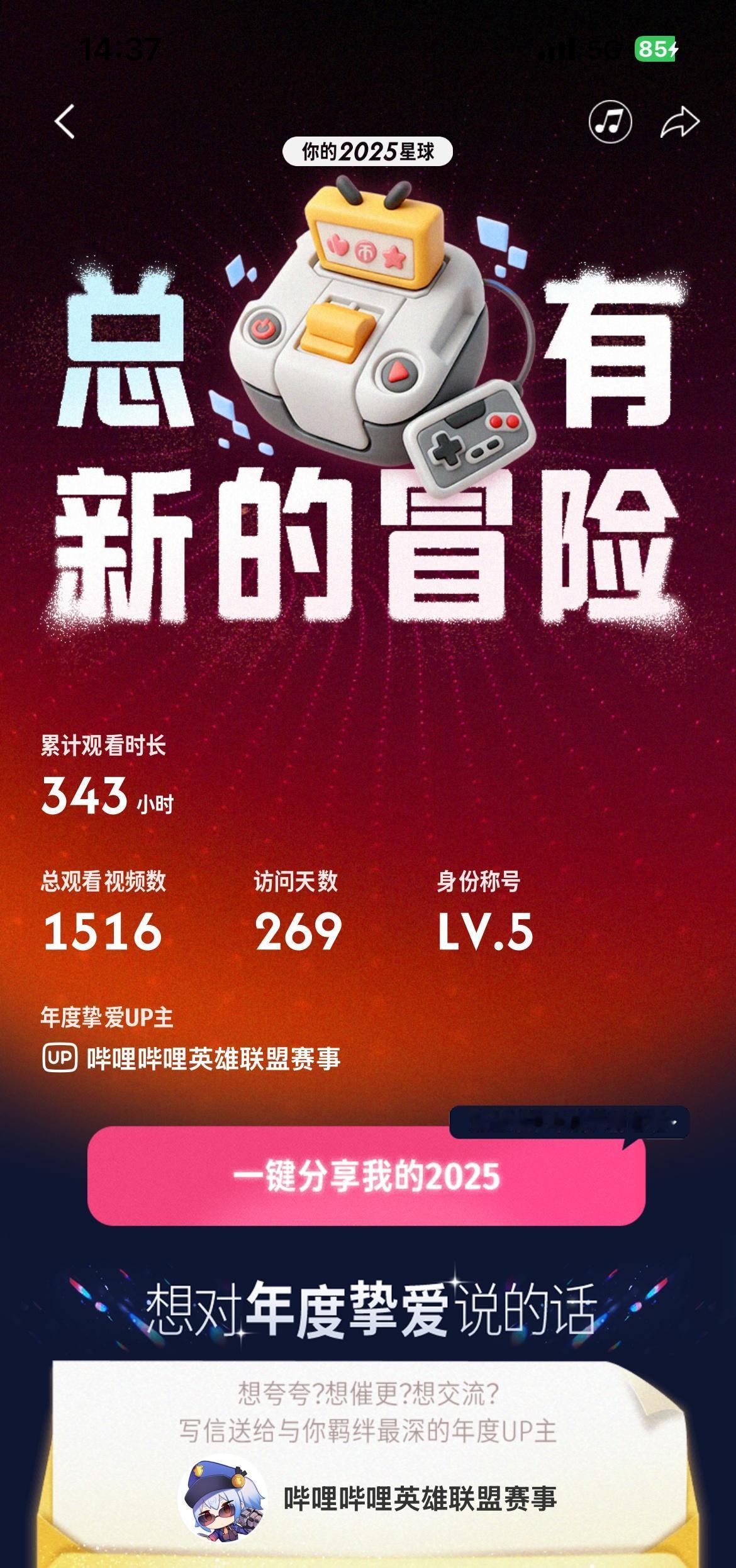The image size is (736, 1568).
Task: Tap the 3D game console illustration
Action: point(365,327)
